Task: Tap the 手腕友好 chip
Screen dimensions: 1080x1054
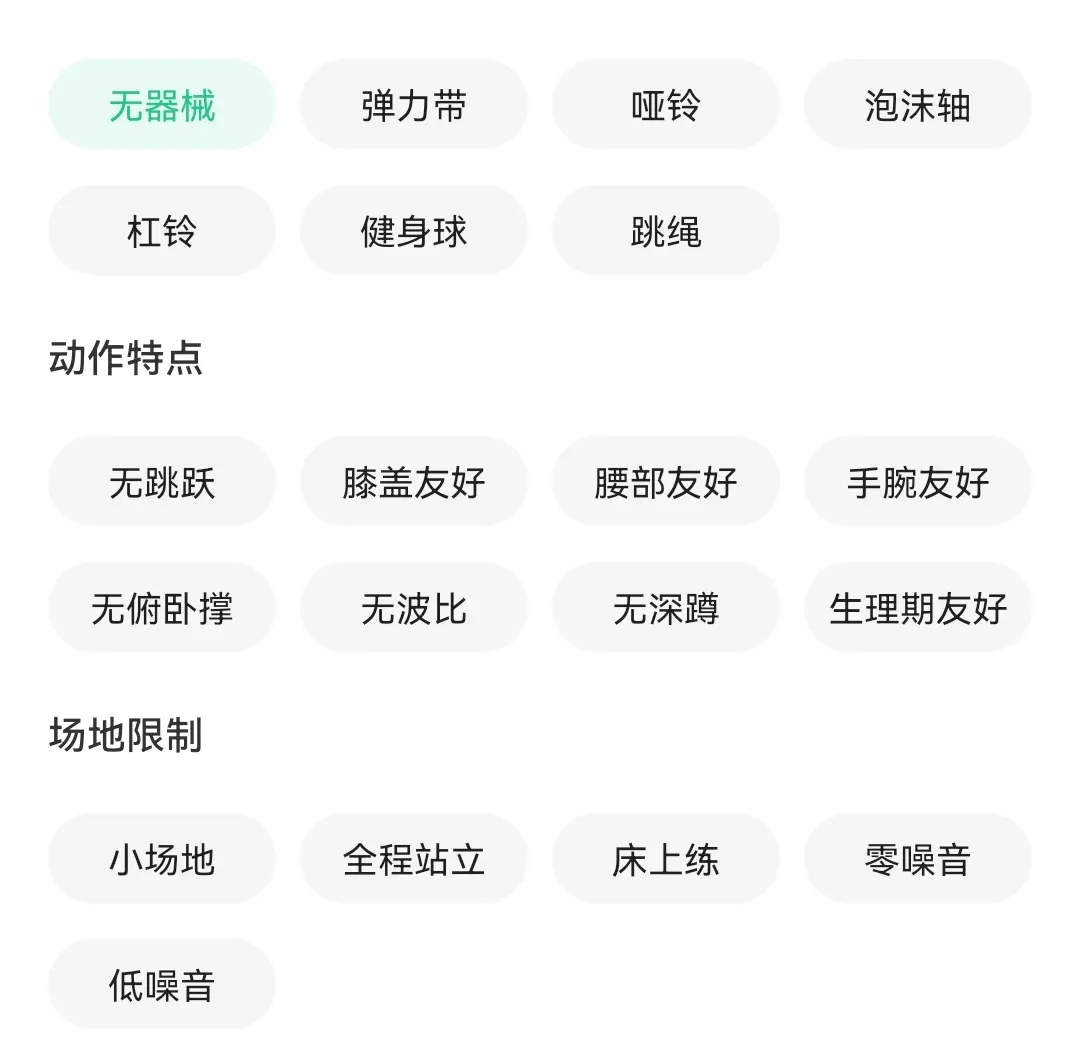Action: [918, 482]
